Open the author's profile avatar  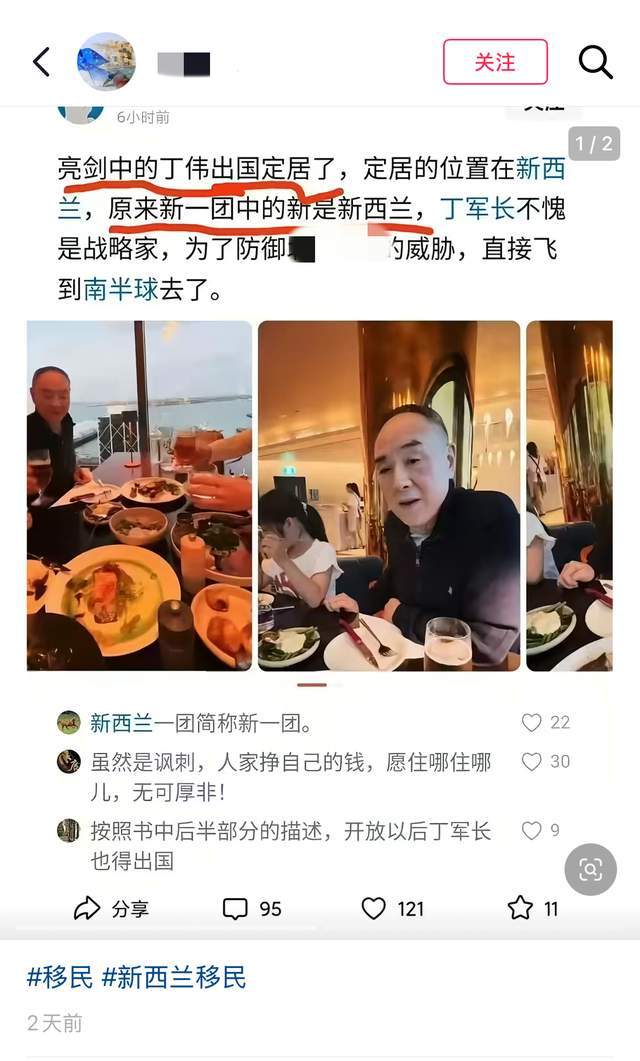click(106, 62)
